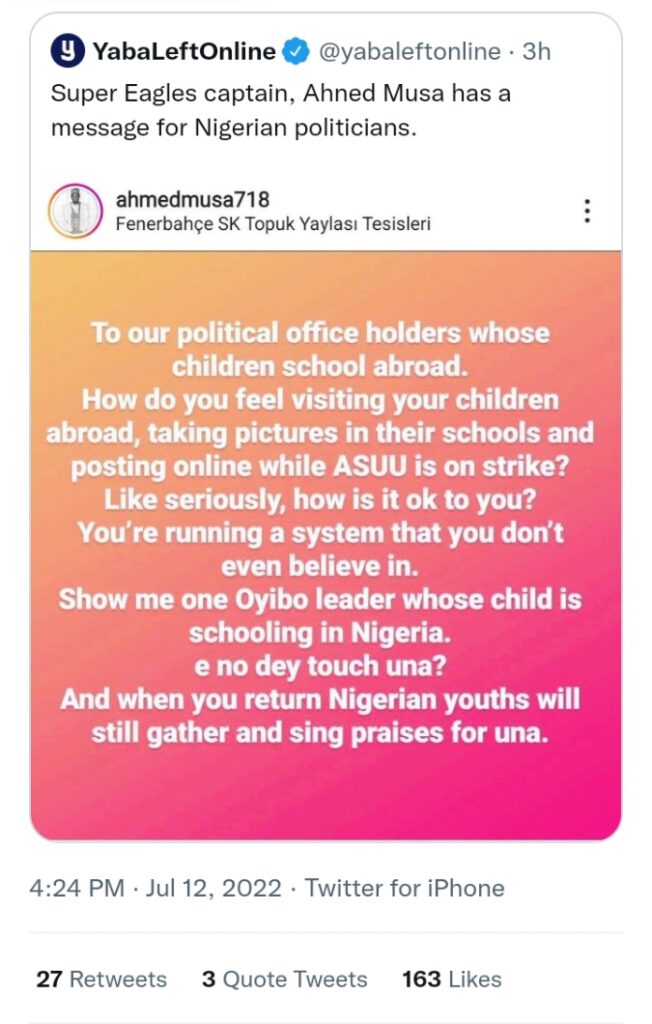This screenshot has height=1024, width=652.
Task: View the 27 Retweets list
Action: [101, 979]
